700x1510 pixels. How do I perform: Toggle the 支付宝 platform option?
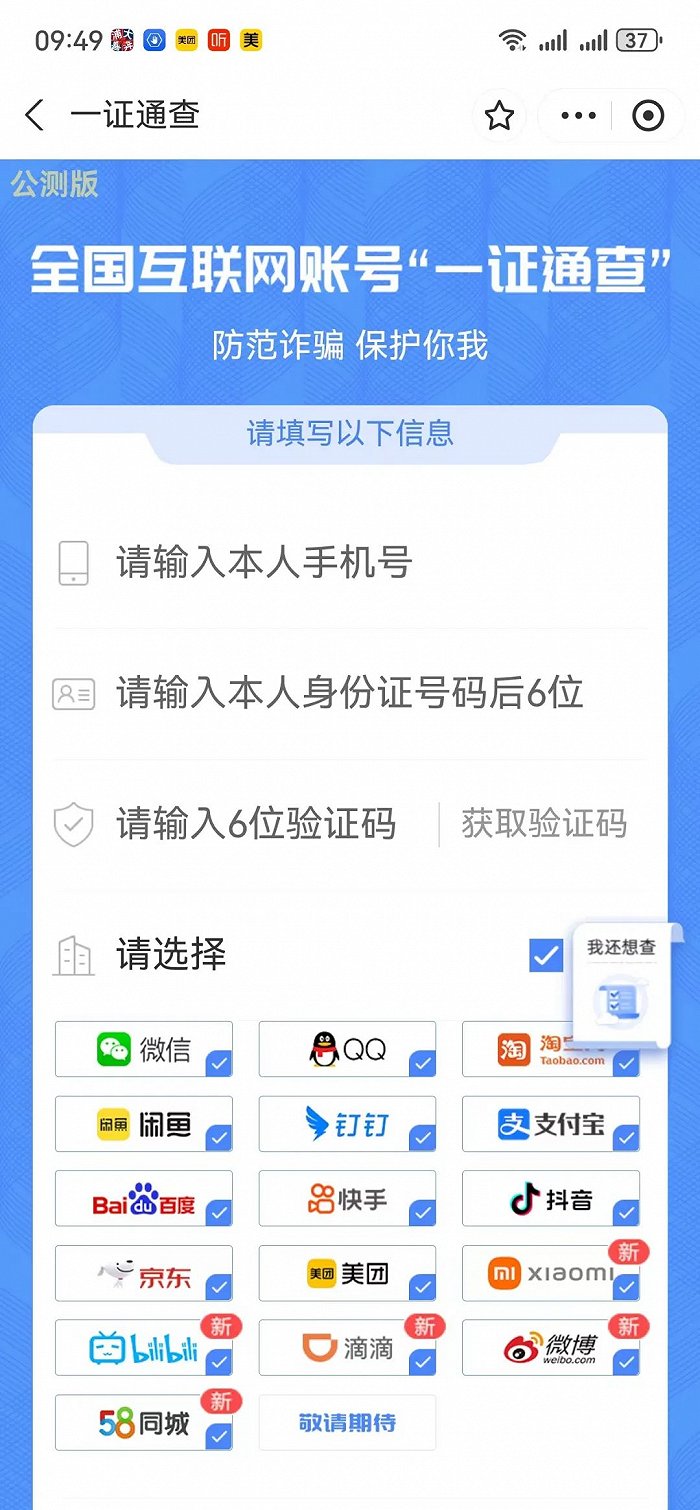(x=551, y=1124)
